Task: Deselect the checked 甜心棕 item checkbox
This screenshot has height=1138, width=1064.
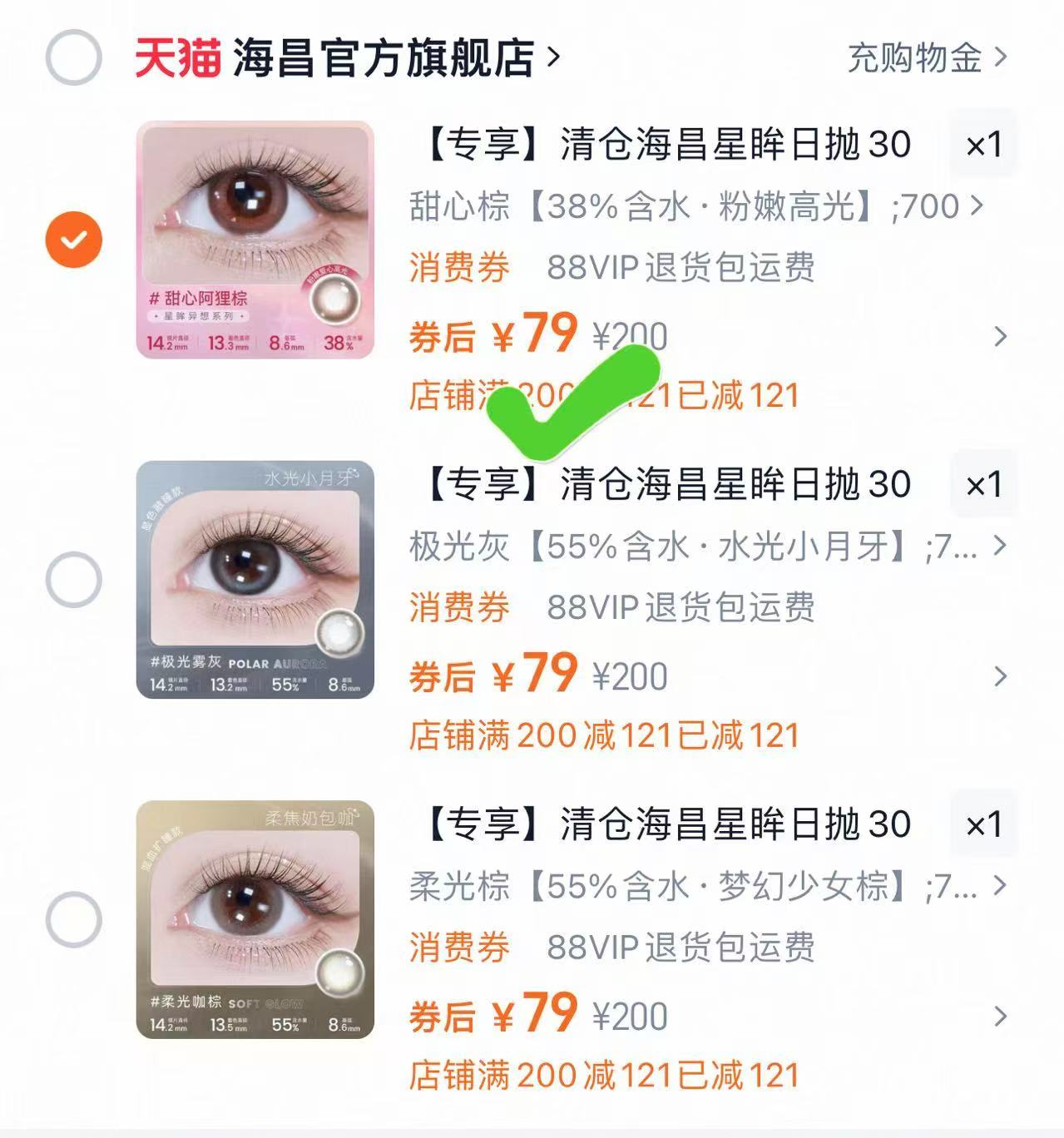Action: (75, 241)
